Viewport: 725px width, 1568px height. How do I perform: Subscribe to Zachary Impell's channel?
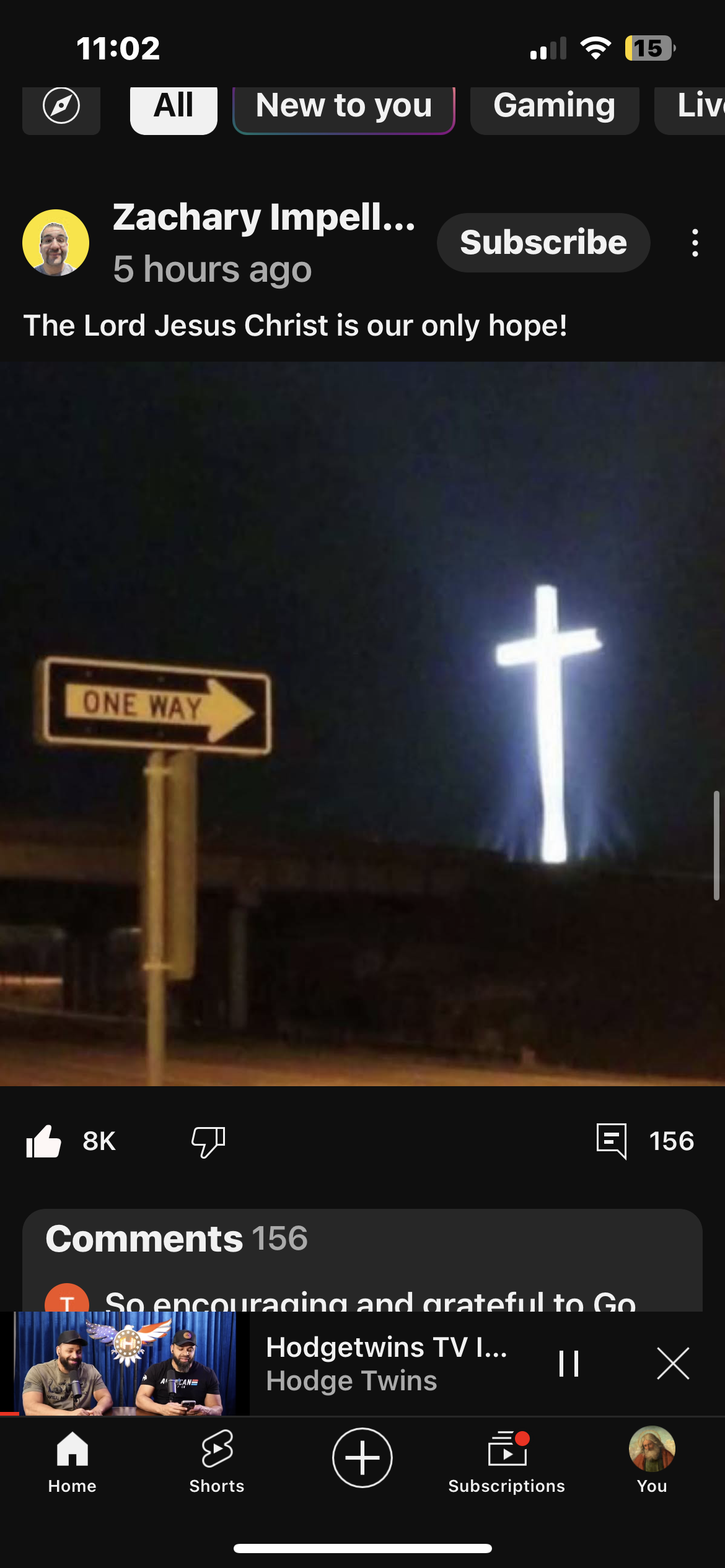[x=543, y=243]
